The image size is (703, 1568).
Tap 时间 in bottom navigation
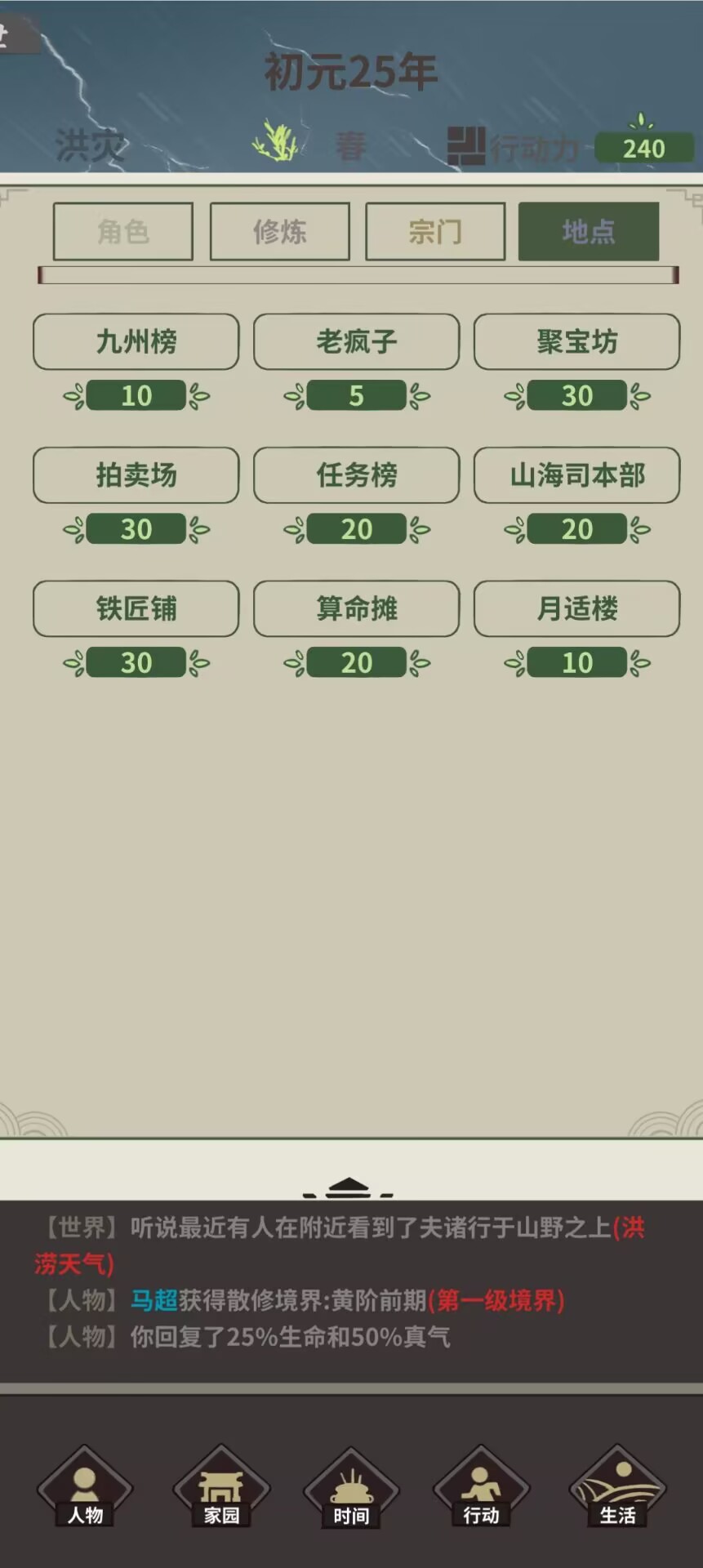[x=351, y=1487]
